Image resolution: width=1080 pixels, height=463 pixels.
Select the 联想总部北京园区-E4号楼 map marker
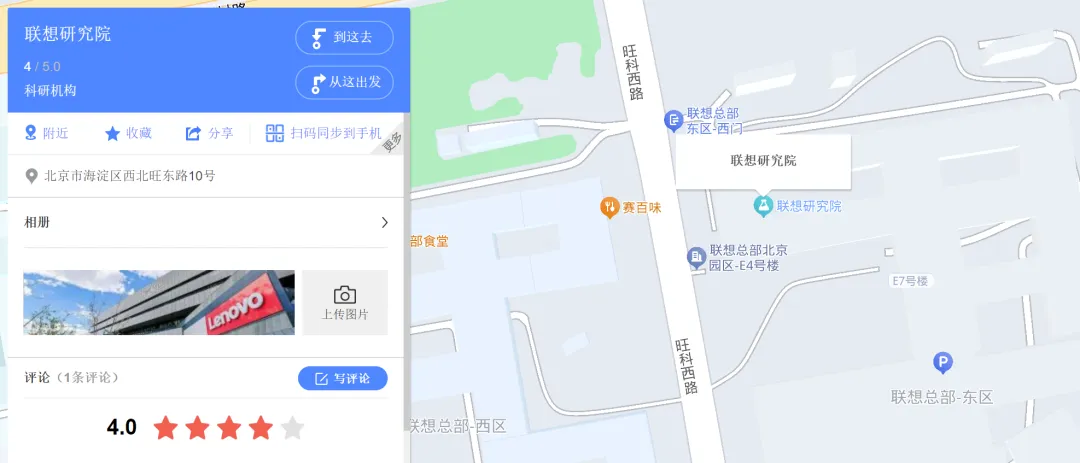[x=697, y=258]
